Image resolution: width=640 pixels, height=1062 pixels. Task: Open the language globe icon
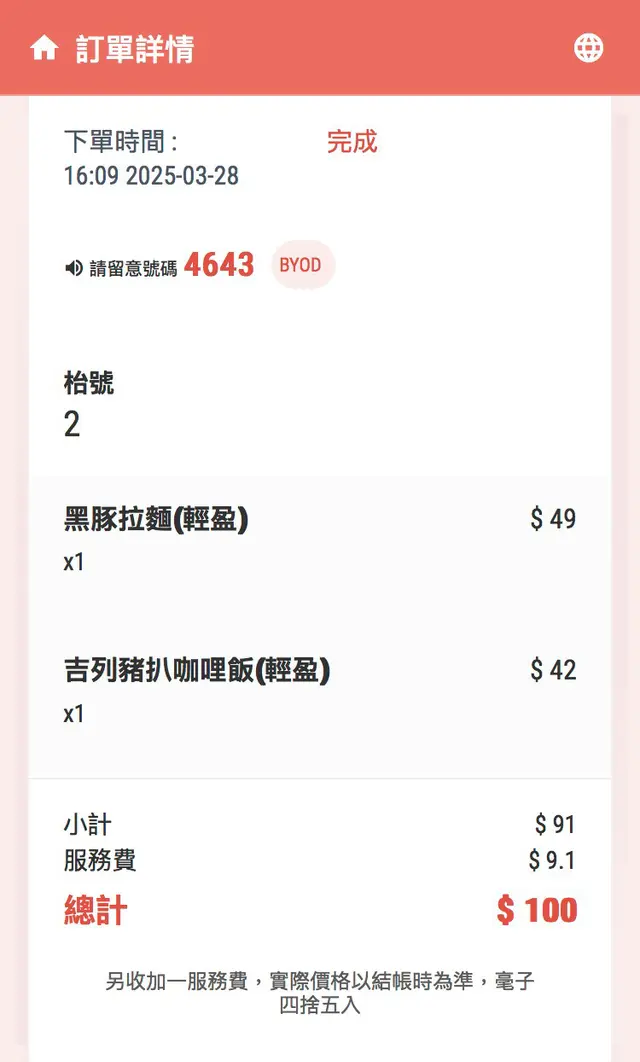(589, 48)
